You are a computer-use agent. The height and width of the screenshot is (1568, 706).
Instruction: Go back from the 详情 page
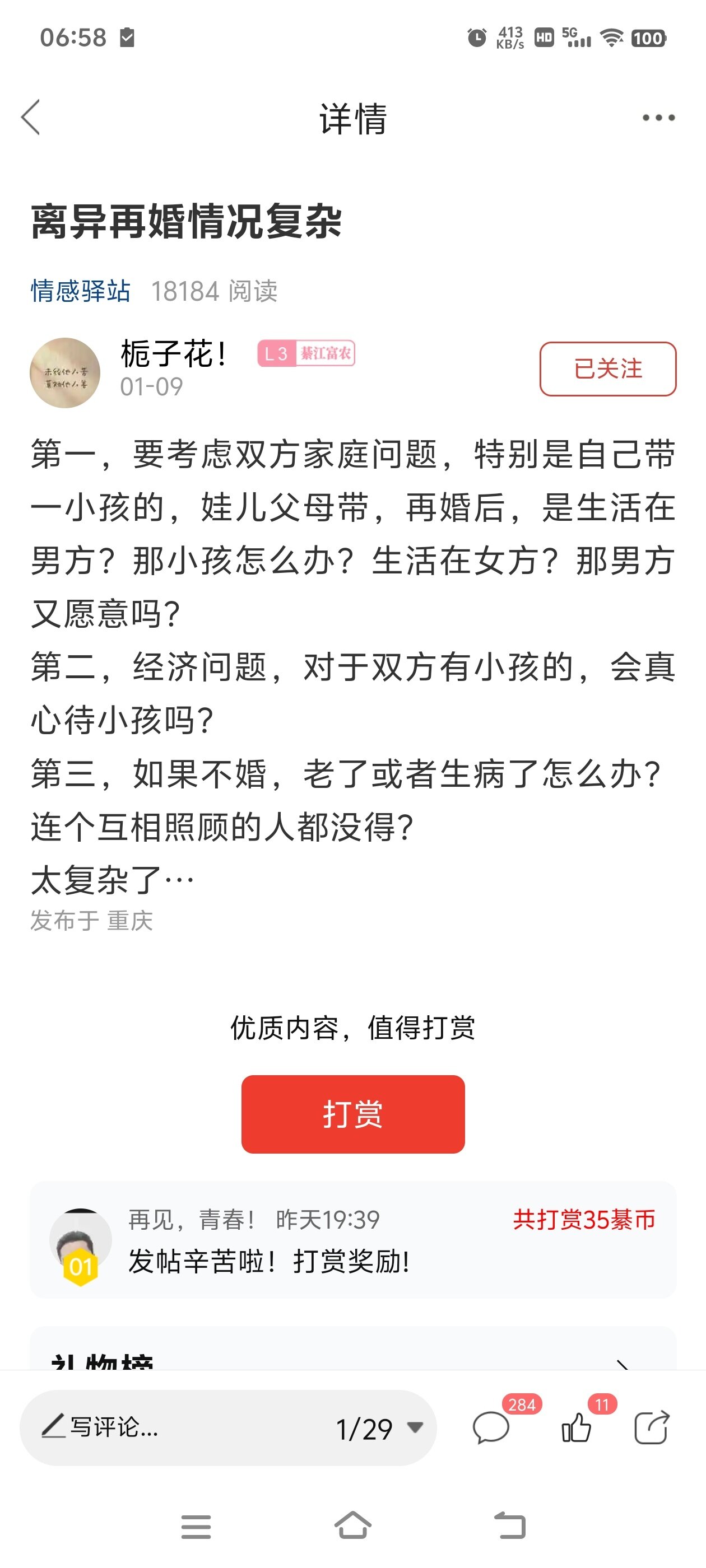pyautogui.click(x=31, y=117)
